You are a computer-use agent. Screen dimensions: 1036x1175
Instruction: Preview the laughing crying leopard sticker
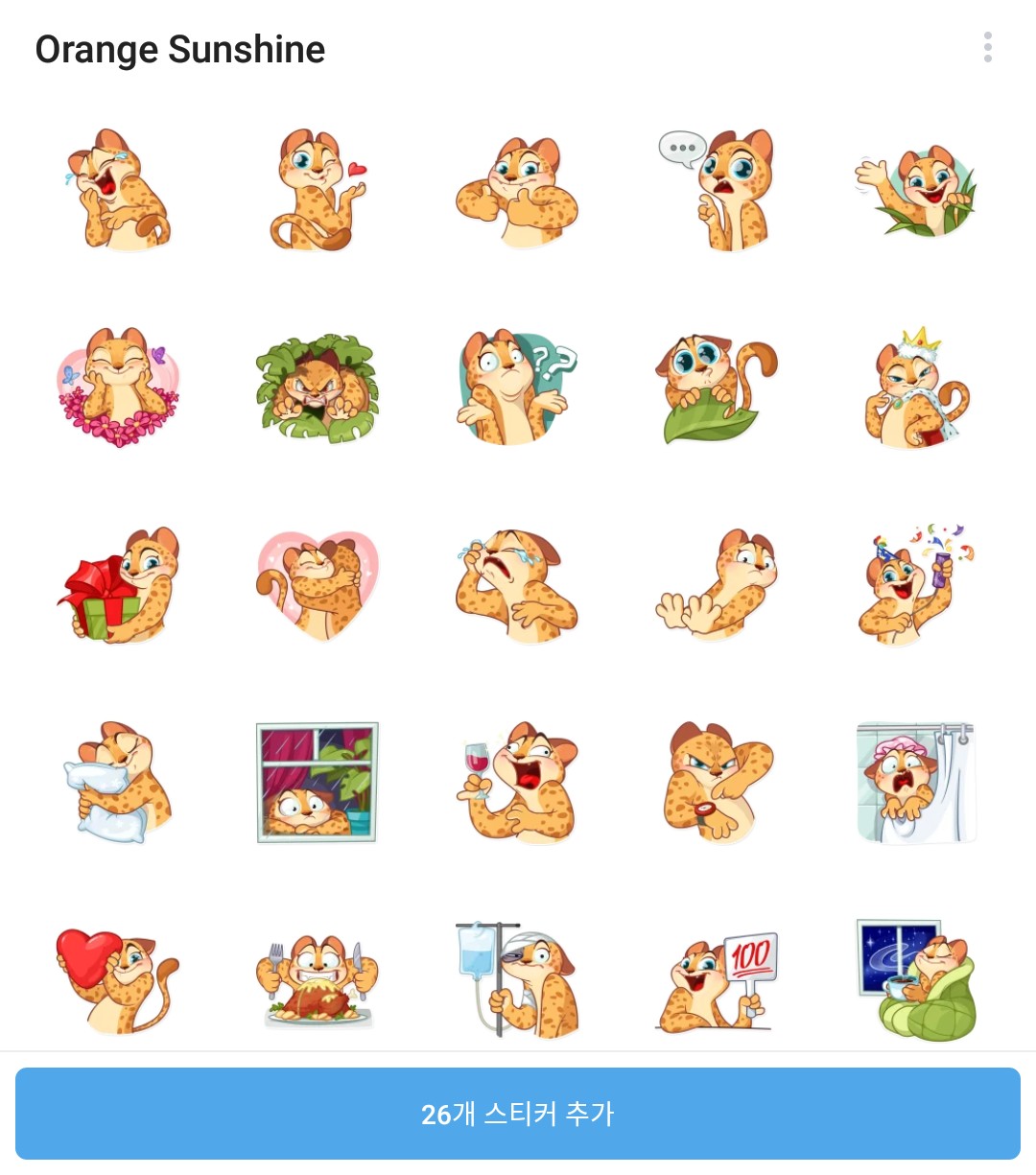(118, 191)
